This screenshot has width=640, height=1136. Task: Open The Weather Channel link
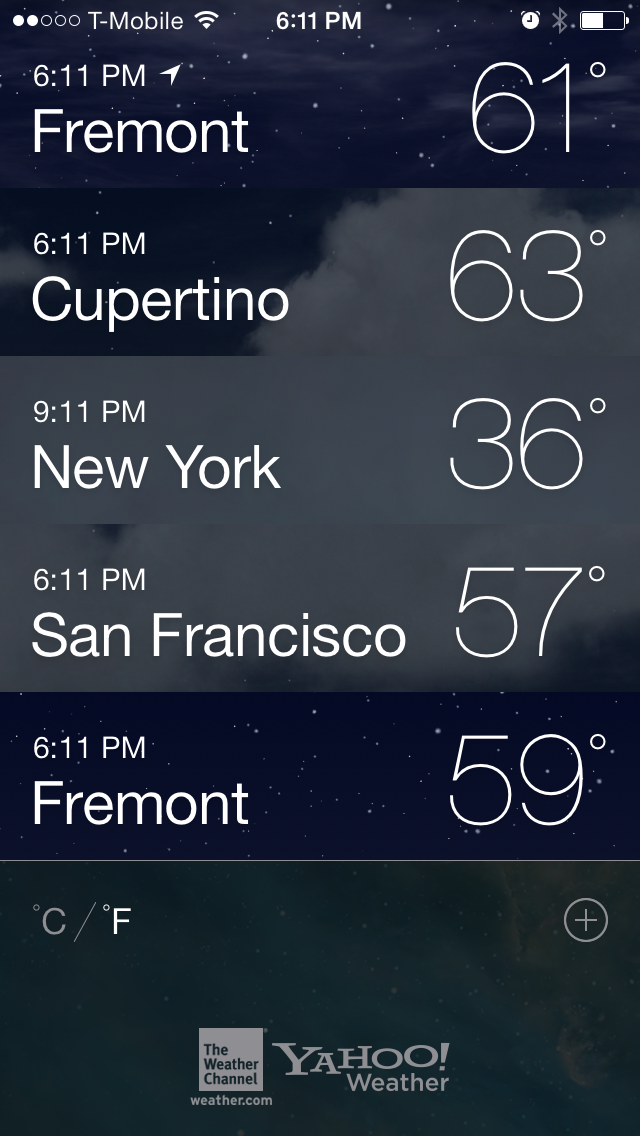click(x=231, y=1066)
